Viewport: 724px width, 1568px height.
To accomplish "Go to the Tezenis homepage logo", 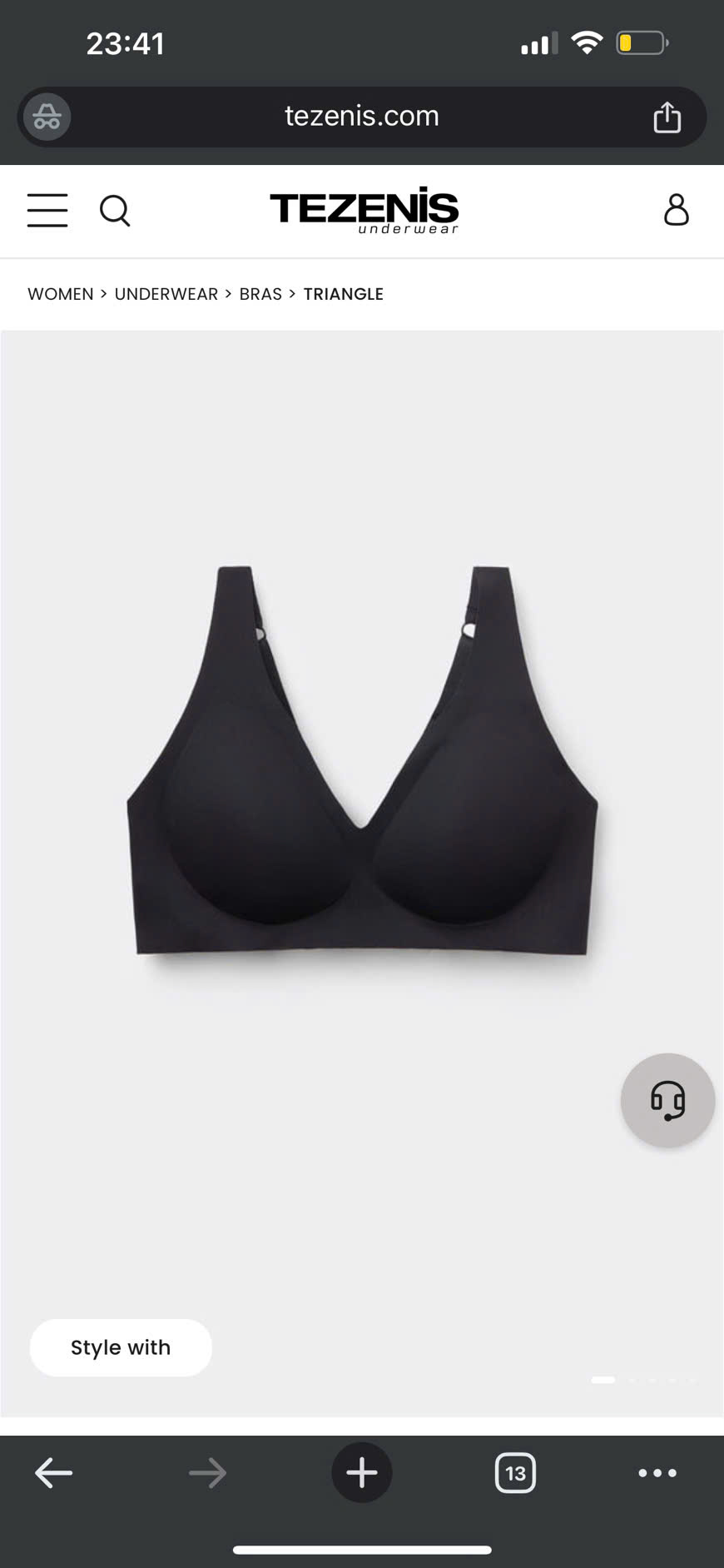I will (x=364, y=210).
